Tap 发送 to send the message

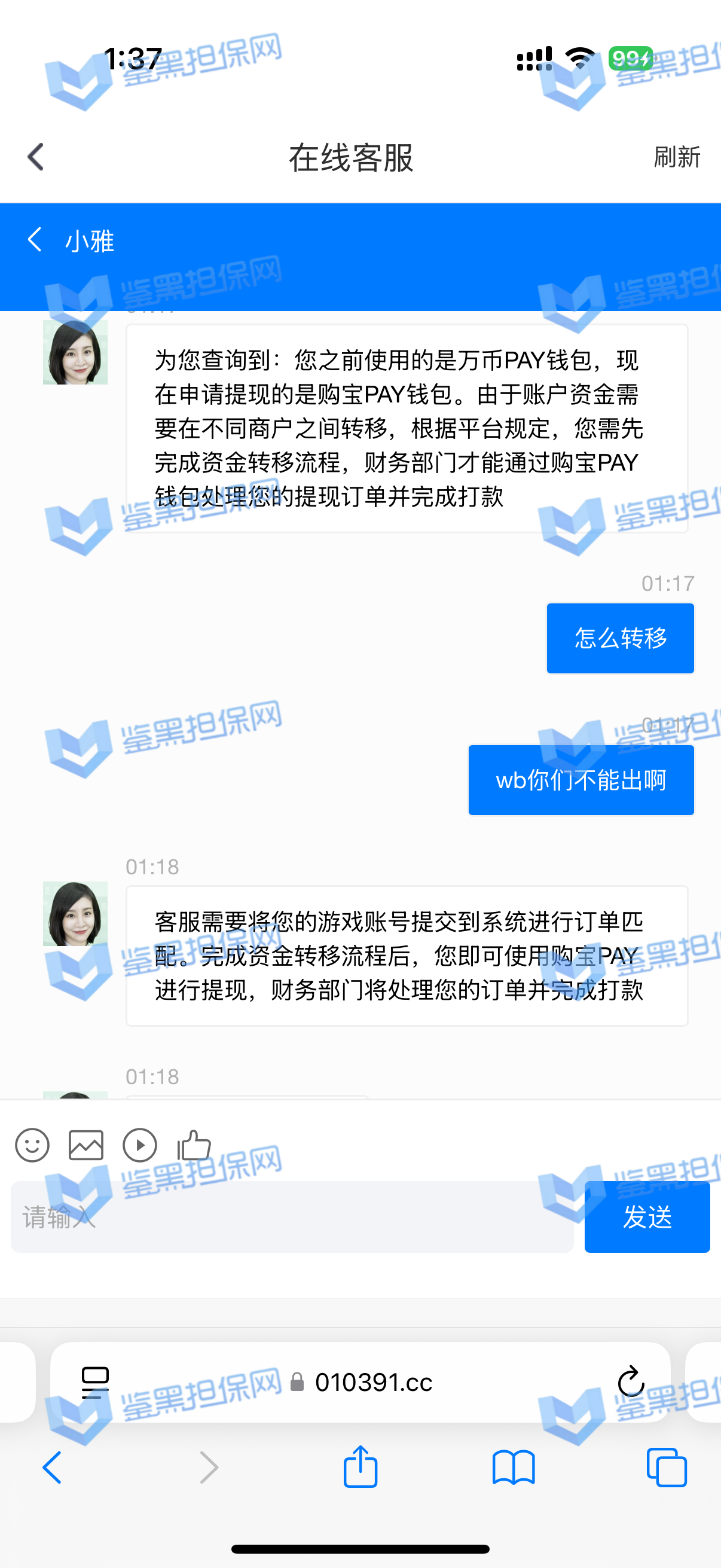[x=647, y=1217]
